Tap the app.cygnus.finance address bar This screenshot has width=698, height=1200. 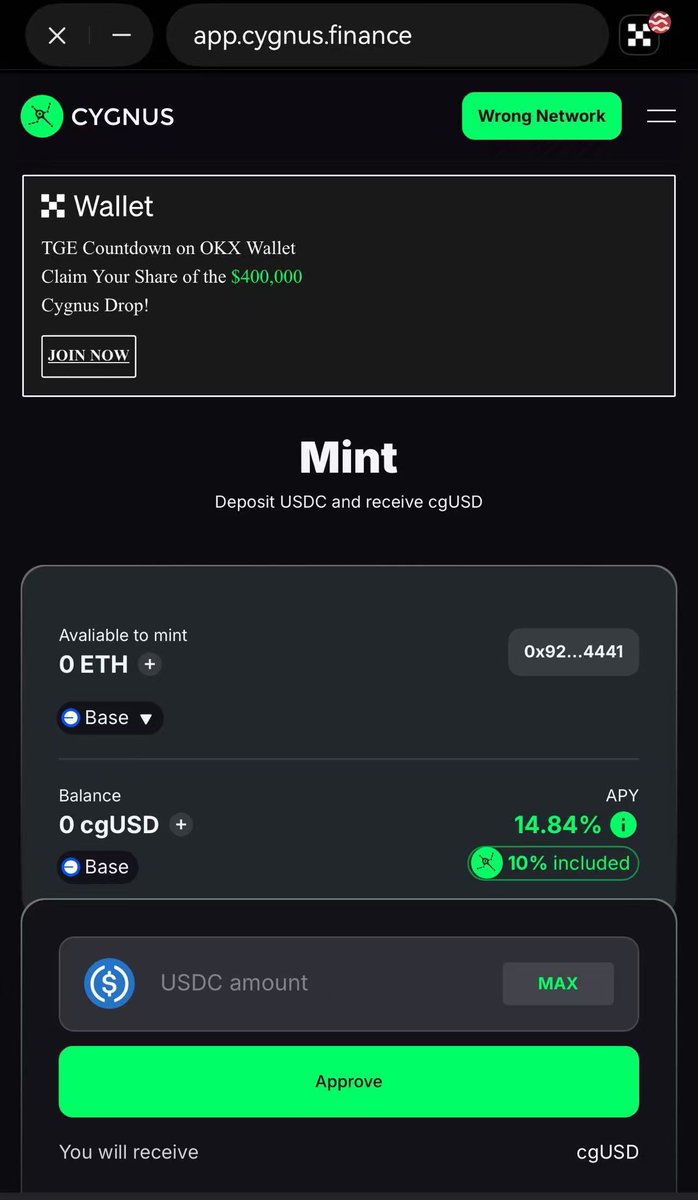[387, 36]
